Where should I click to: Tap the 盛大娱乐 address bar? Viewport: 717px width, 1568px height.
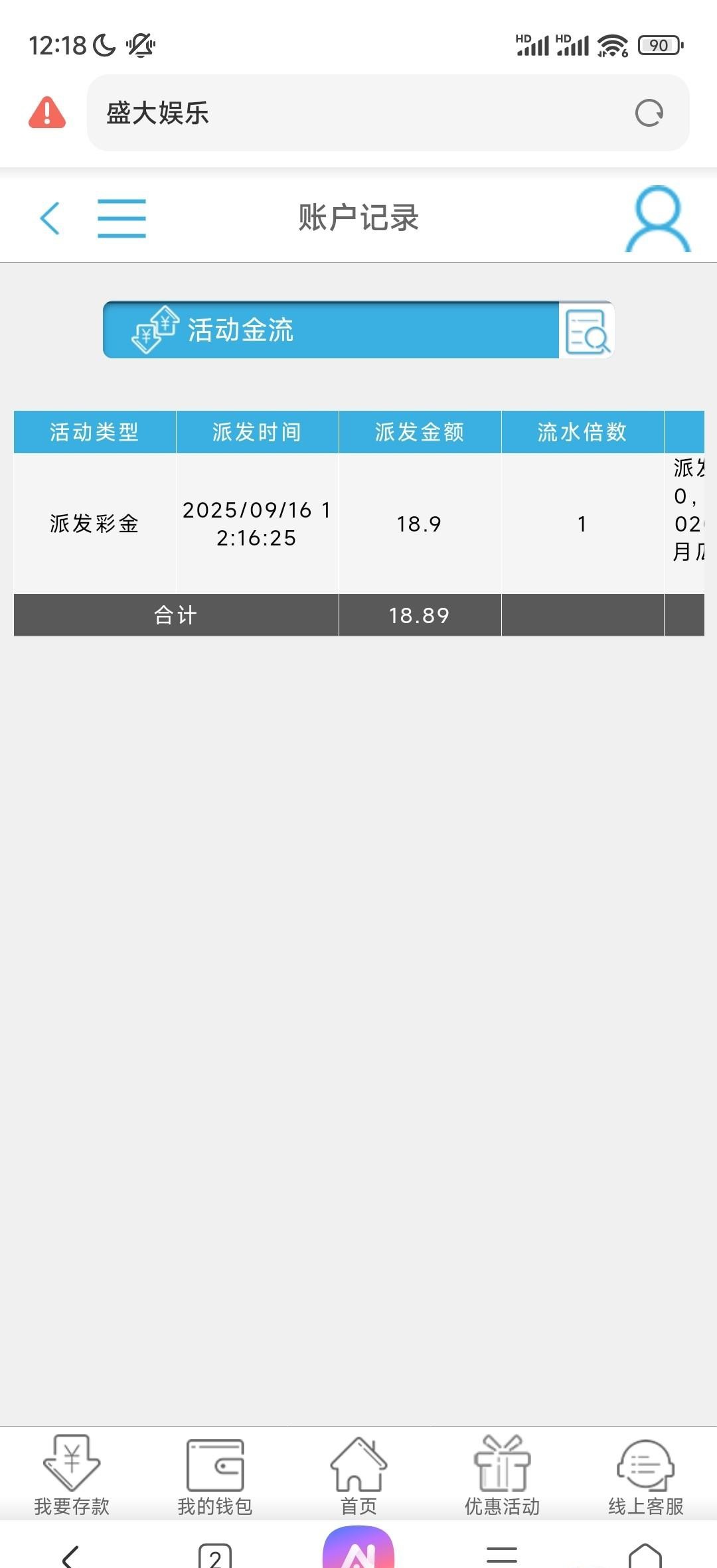point(358,113)
